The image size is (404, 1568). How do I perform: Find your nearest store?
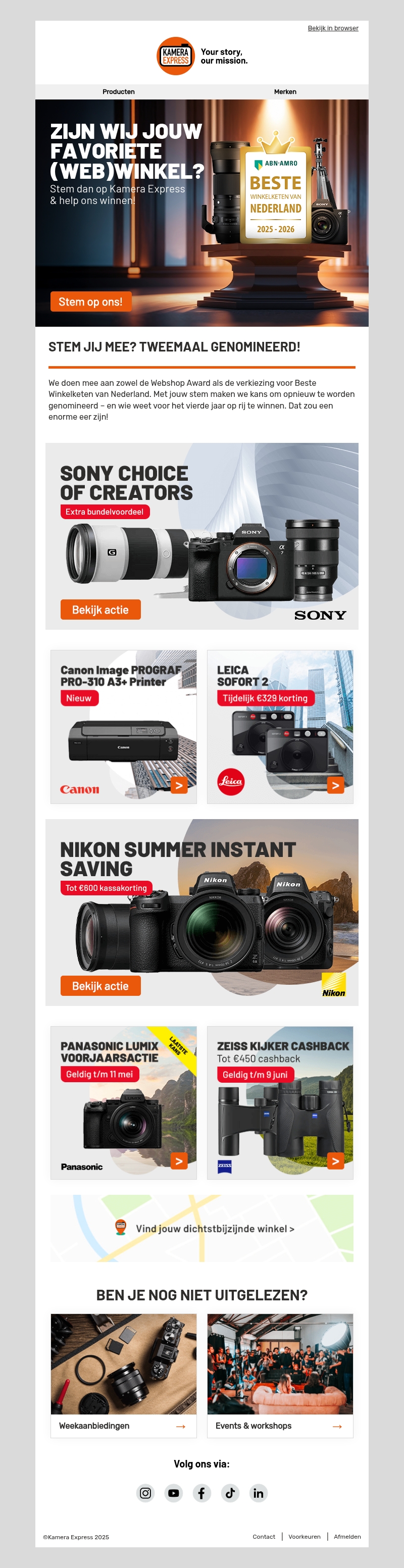pos(214,1229)
